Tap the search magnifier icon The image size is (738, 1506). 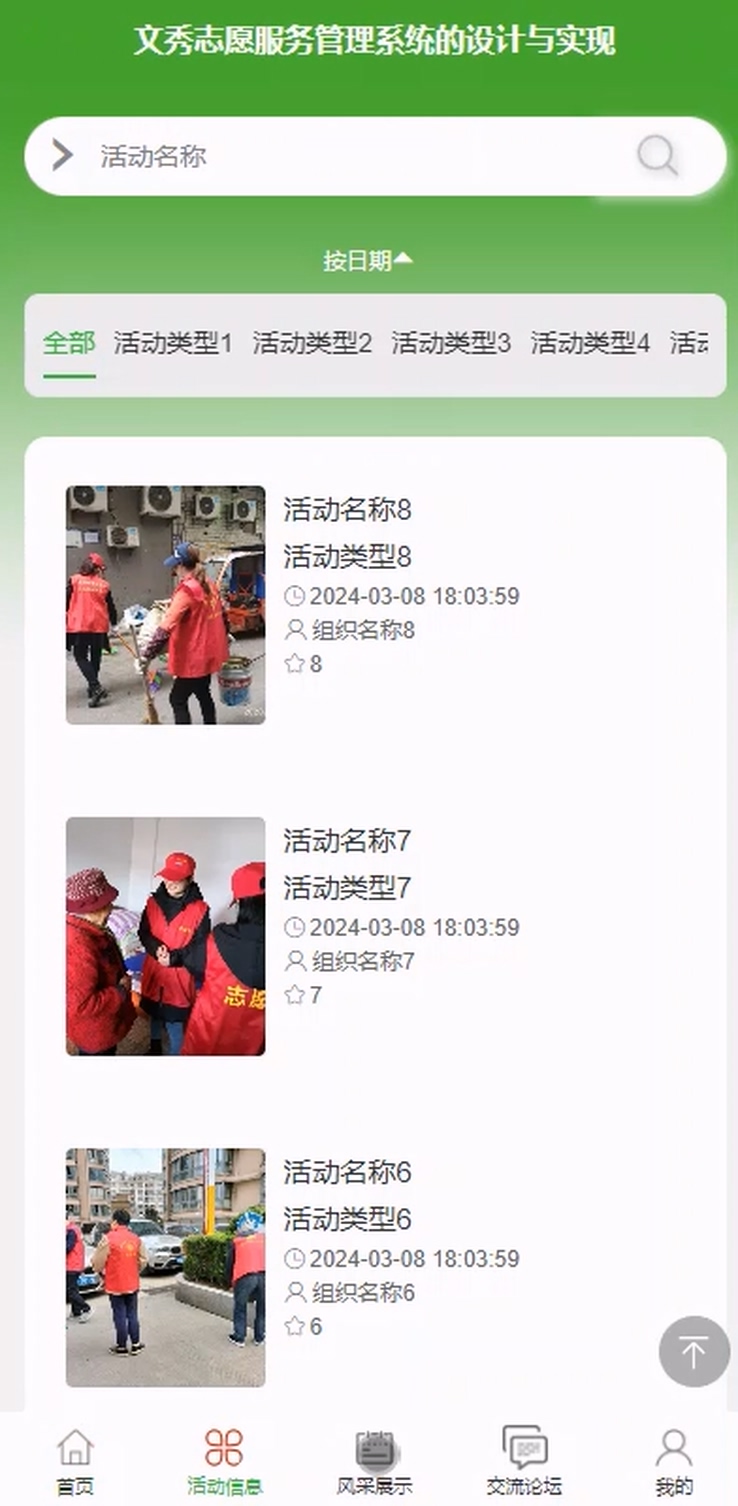click(657, 156)
